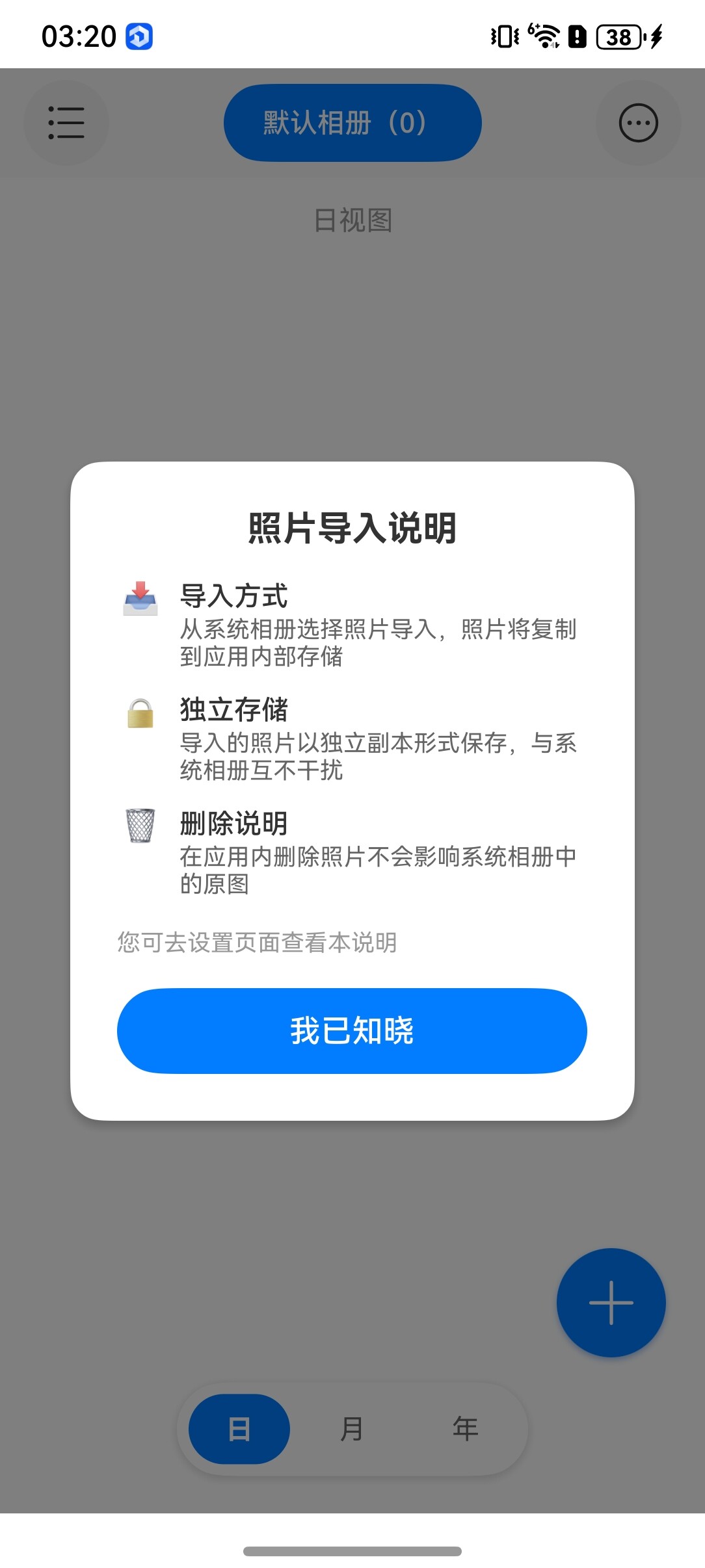
Task: Add photos with the plus button
Action: coord(611,1302)
